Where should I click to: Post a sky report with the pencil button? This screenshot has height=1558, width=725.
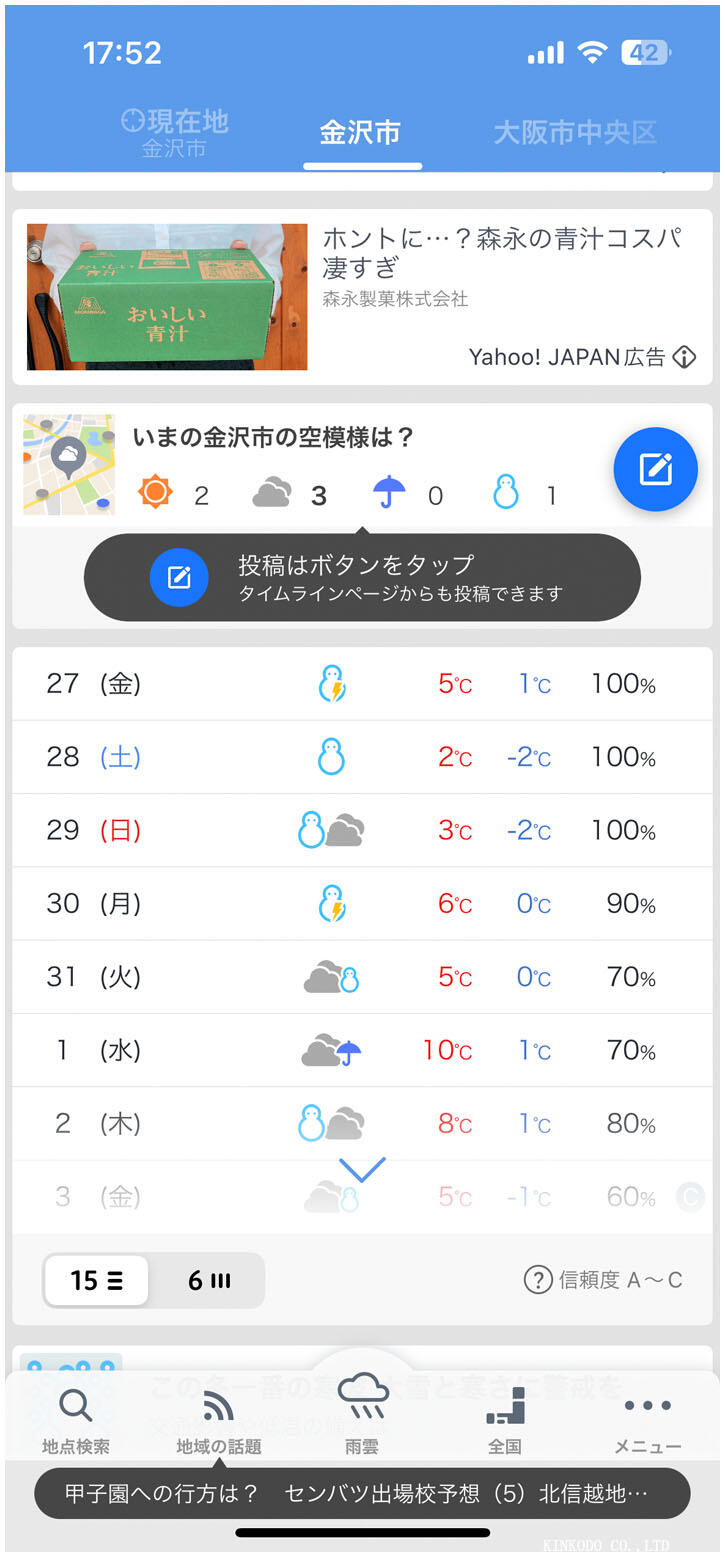click(655, 469)
